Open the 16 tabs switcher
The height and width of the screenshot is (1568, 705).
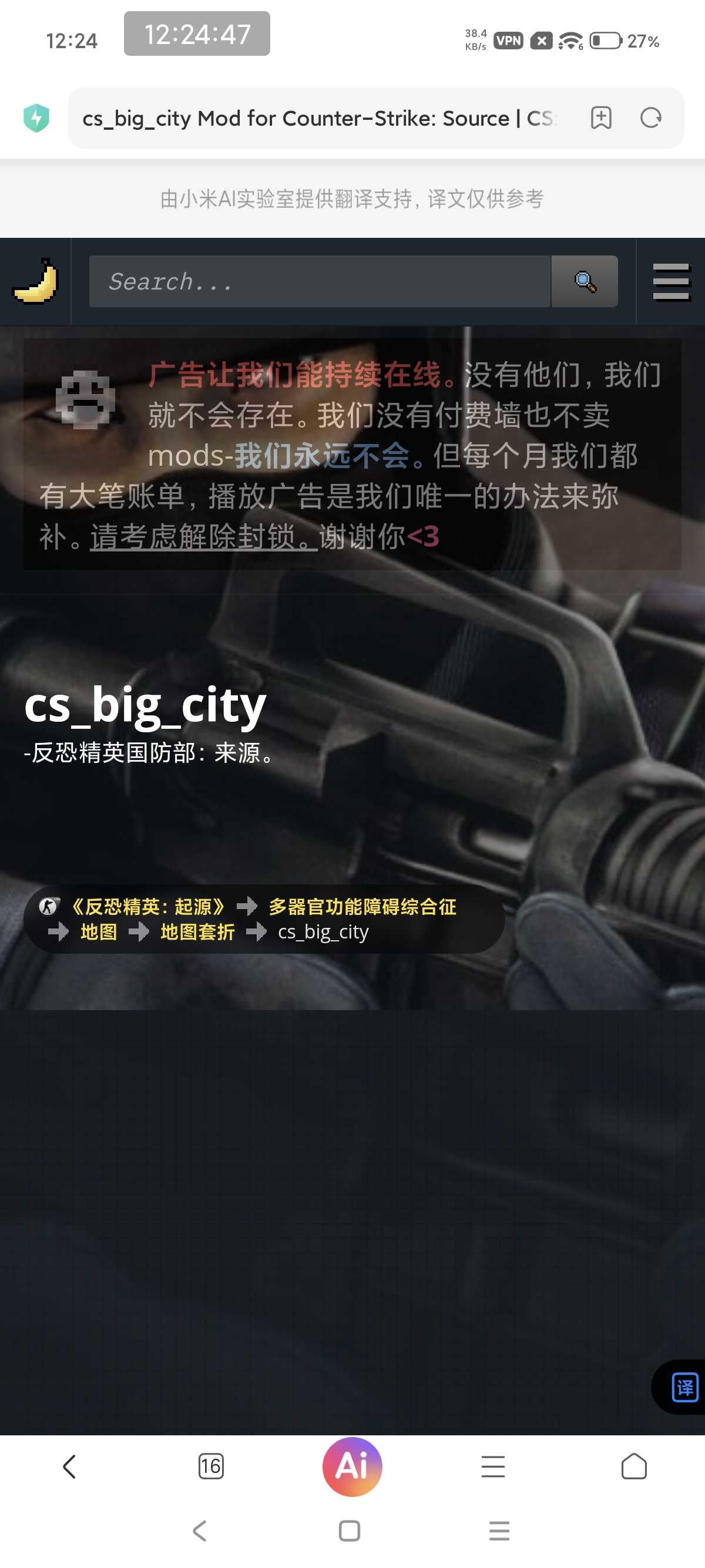coord(211,1466)
